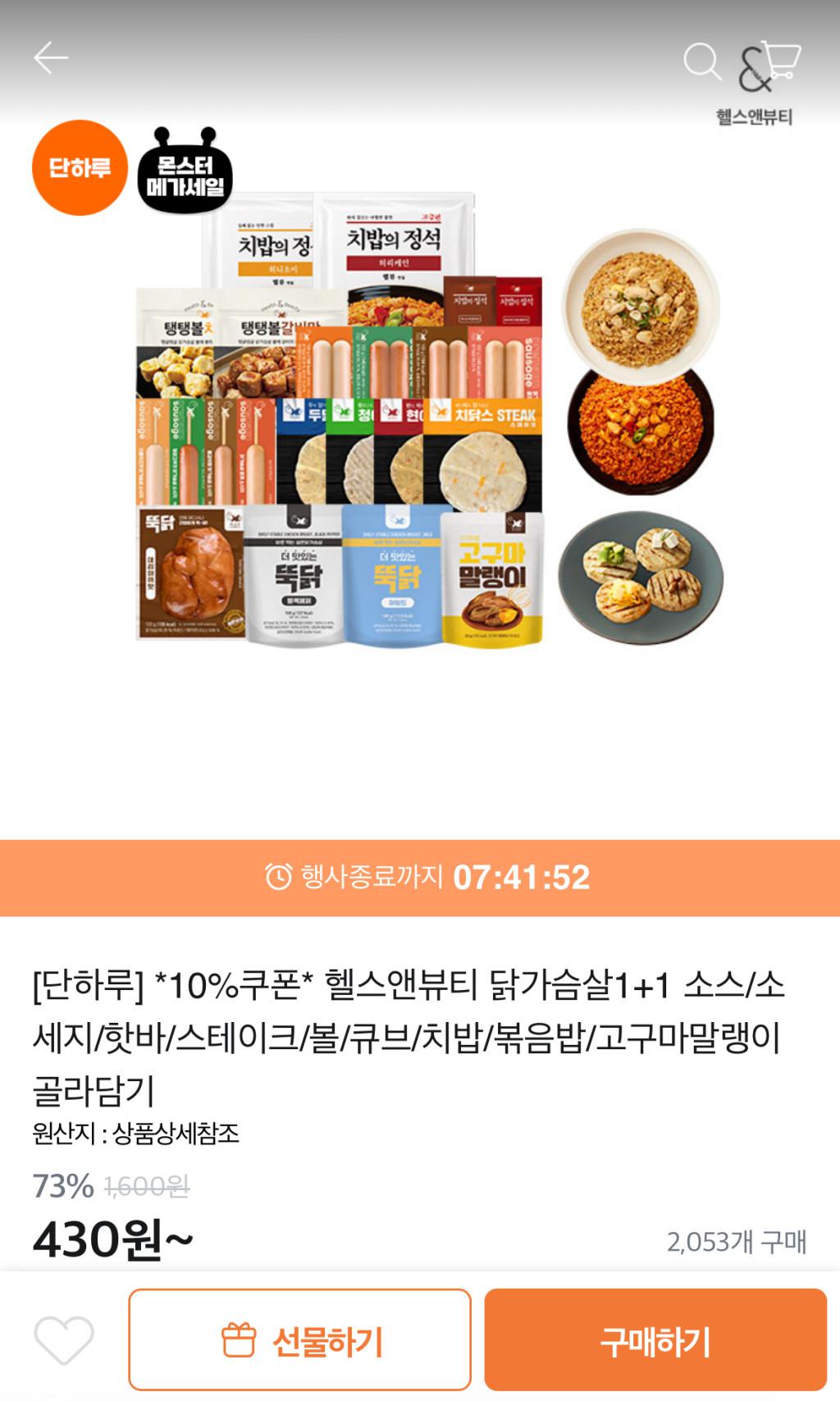This screenshot has width=840, height=1401.
Task: Add this product to wishlist heart
Action: [x=64, y=1340]
